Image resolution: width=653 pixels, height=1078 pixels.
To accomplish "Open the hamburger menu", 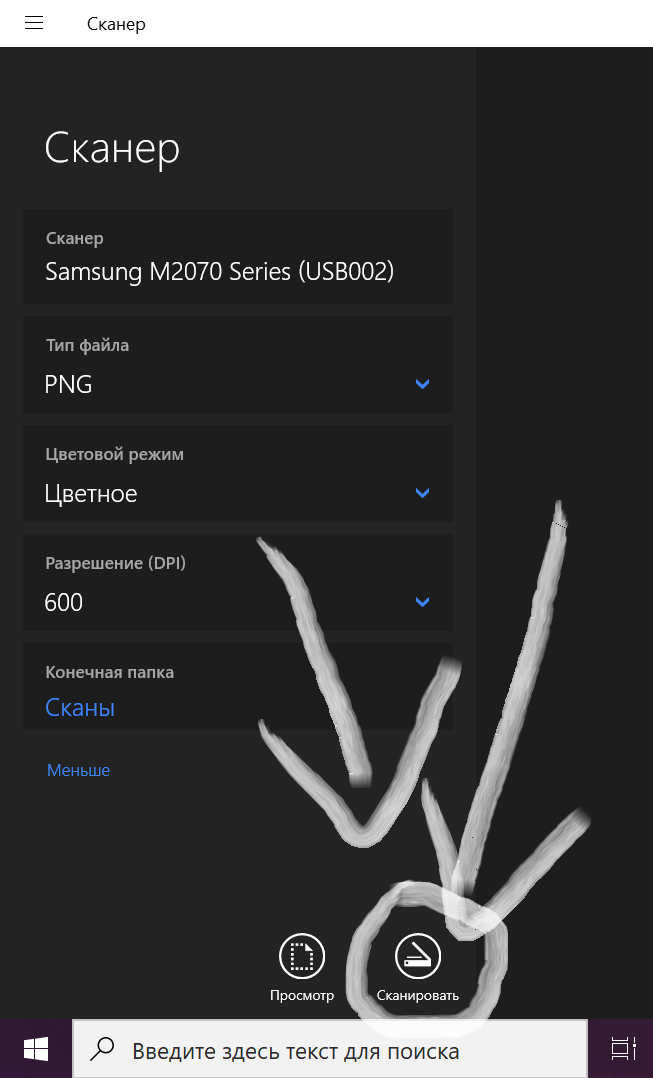I will point(34,23).
